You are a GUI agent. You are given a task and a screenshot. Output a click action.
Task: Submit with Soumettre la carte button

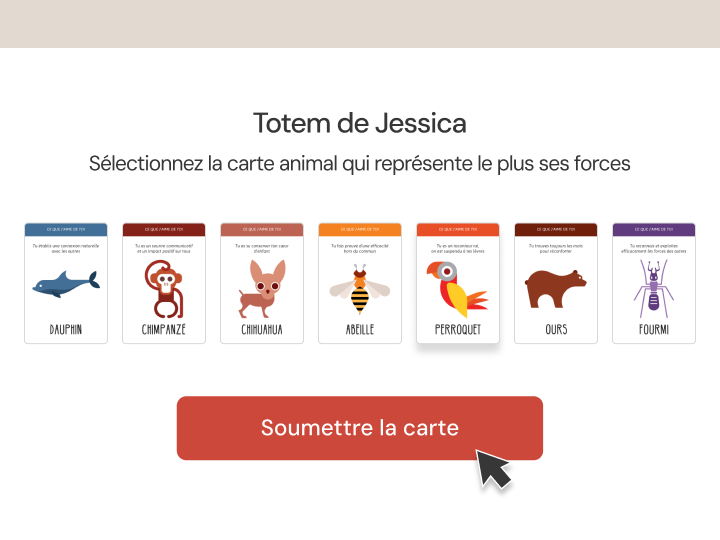[x=360, y=428]
